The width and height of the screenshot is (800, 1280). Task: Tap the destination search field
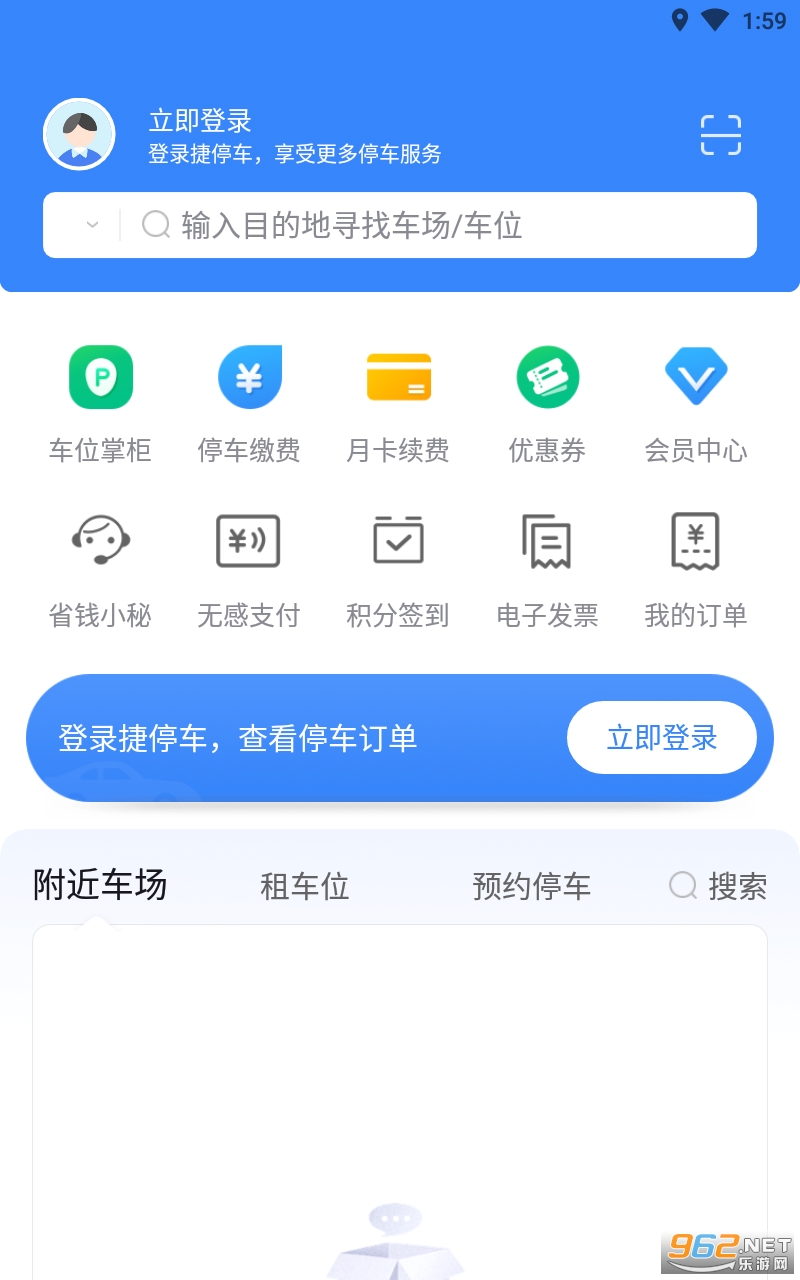click(x=440, y=226)
